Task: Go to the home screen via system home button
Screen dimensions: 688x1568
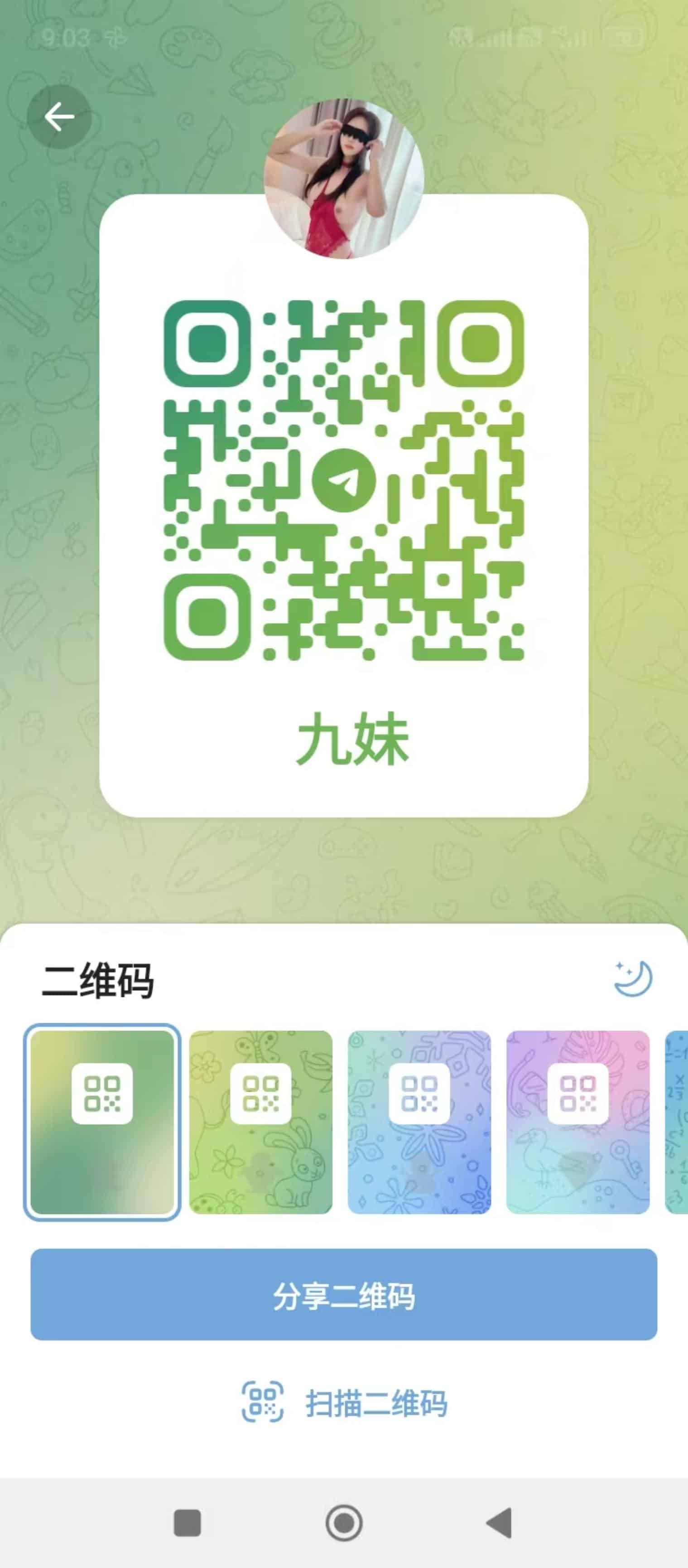Action: coord(344,1523)
